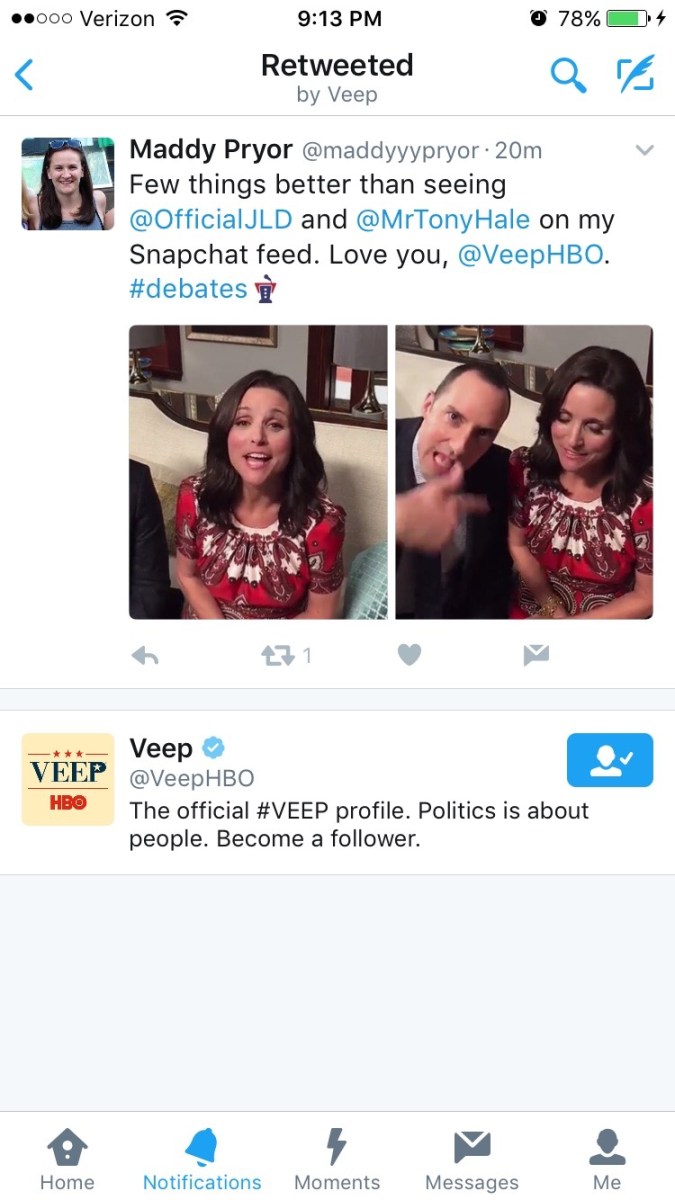This screenshot has width=675, height=1200.
Task: Open the @VeepHBO mention in the tweet
Action: pyautogui.click(x=530, y=255)
